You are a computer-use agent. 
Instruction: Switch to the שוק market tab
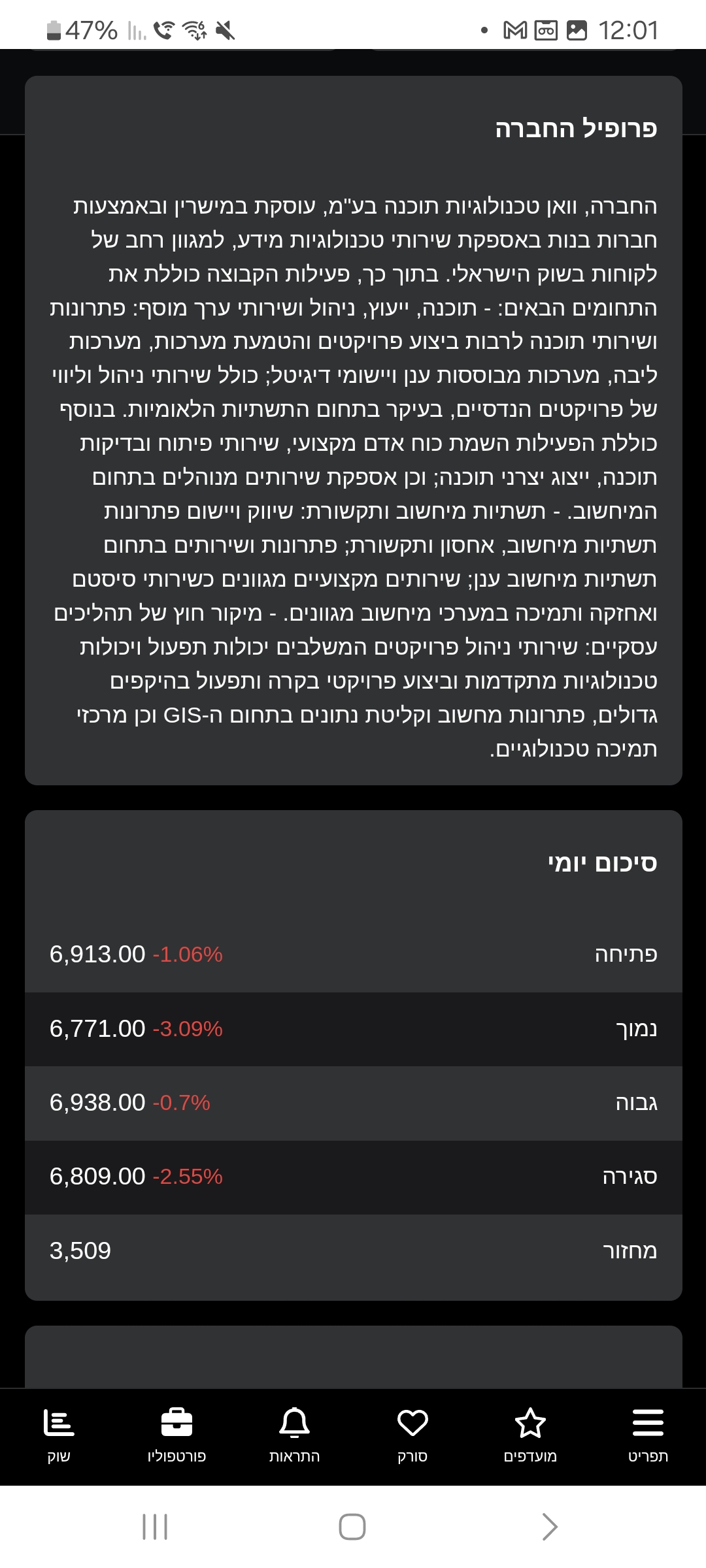(x=59, y=1435)
